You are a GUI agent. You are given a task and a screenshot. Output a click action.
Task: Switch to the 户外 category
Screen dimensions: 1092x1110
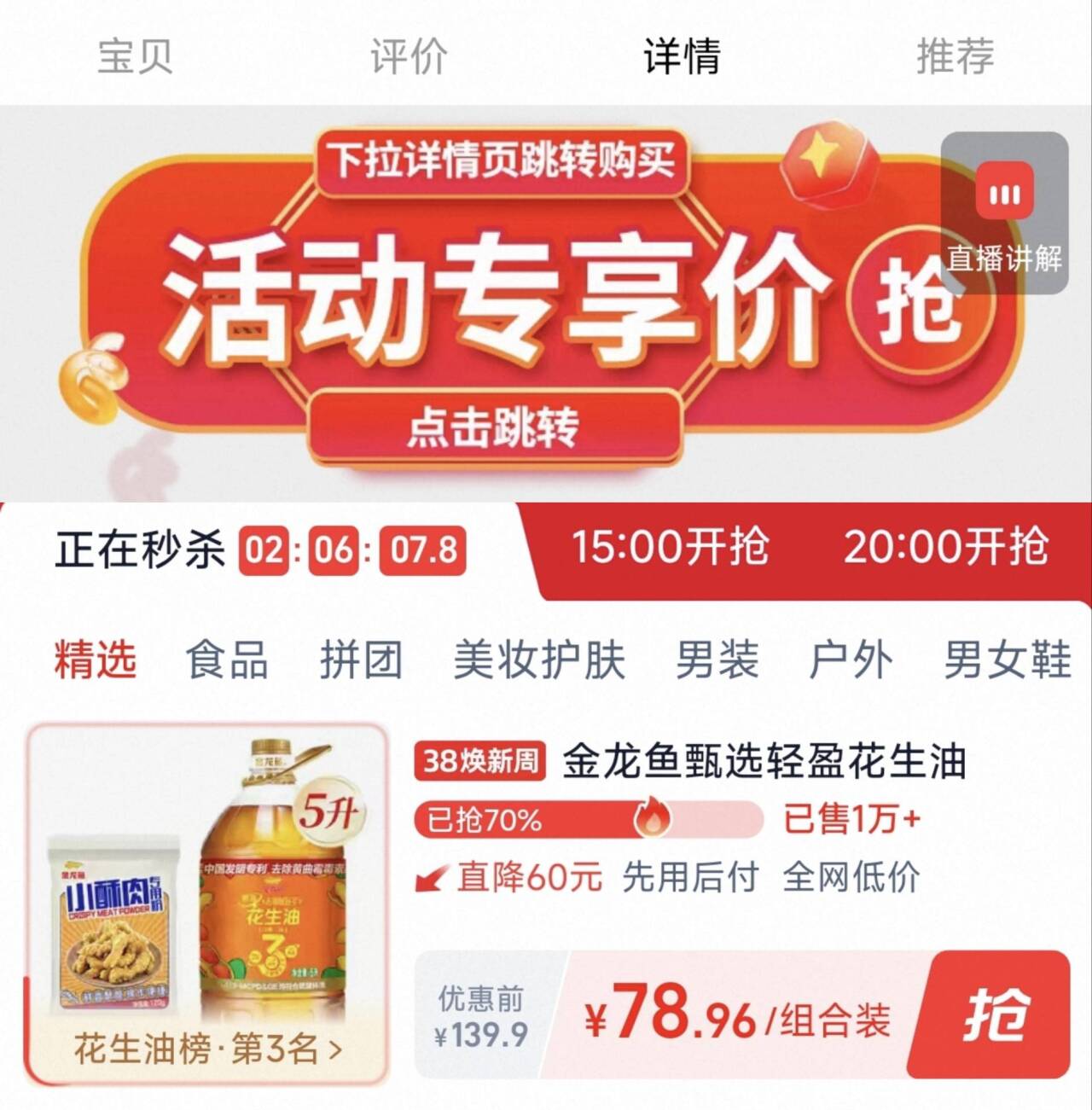tap(851, 660)
